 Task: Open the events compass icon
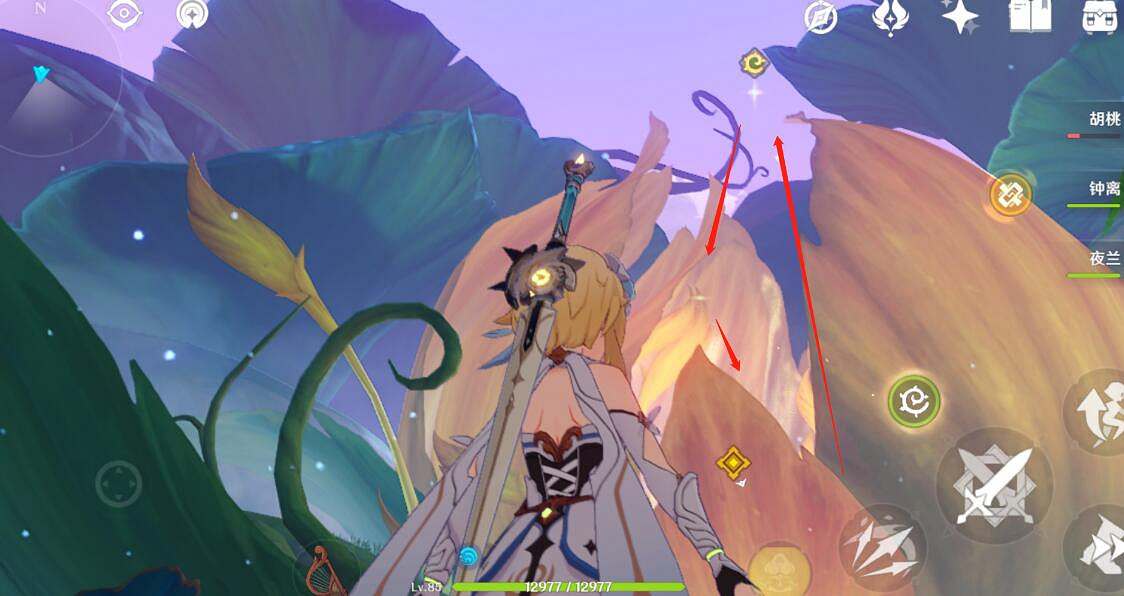821,17
